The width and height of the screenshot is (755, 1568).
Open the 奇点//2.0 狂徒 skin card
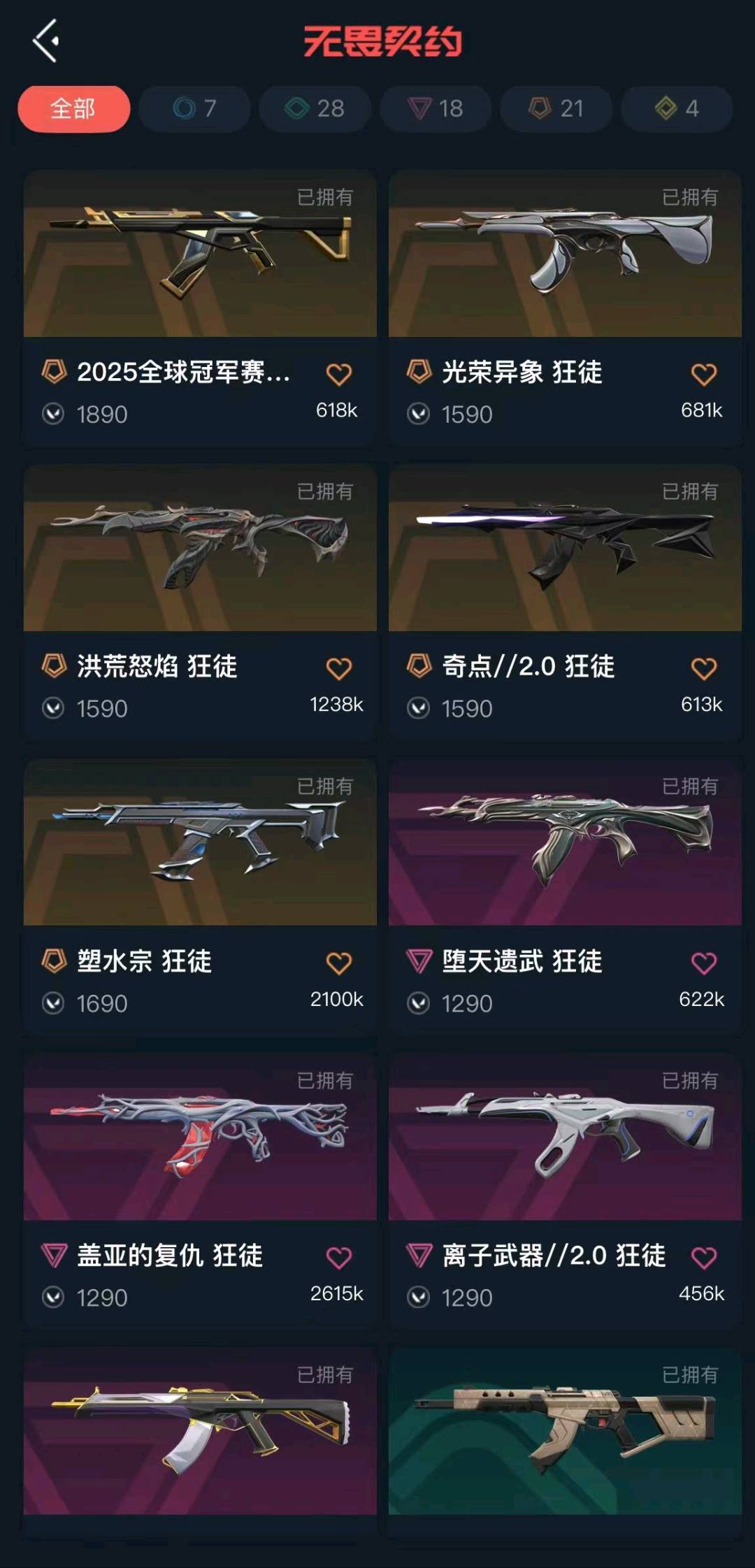(565, 603)
